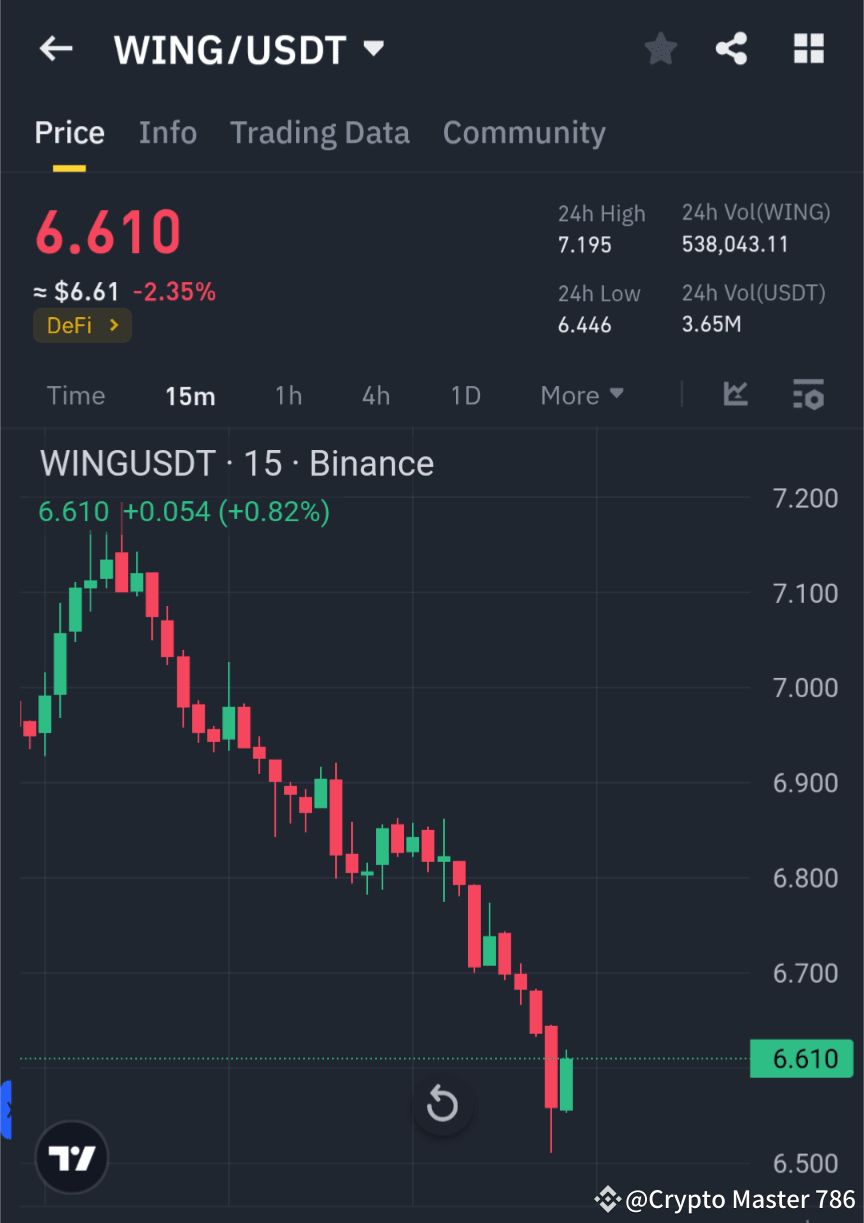Open the share options icon

(x=731, y=48)
